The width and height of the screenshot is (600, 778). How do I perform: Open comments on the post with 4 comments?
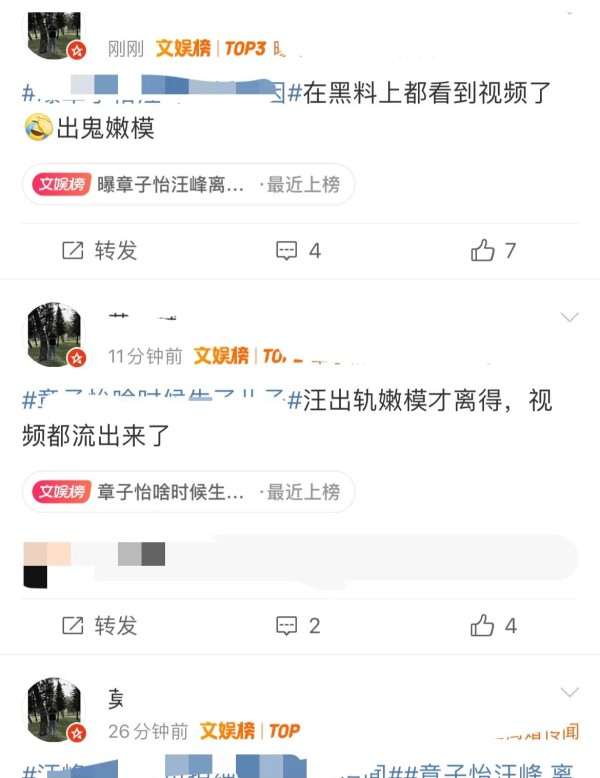(298, 250)
